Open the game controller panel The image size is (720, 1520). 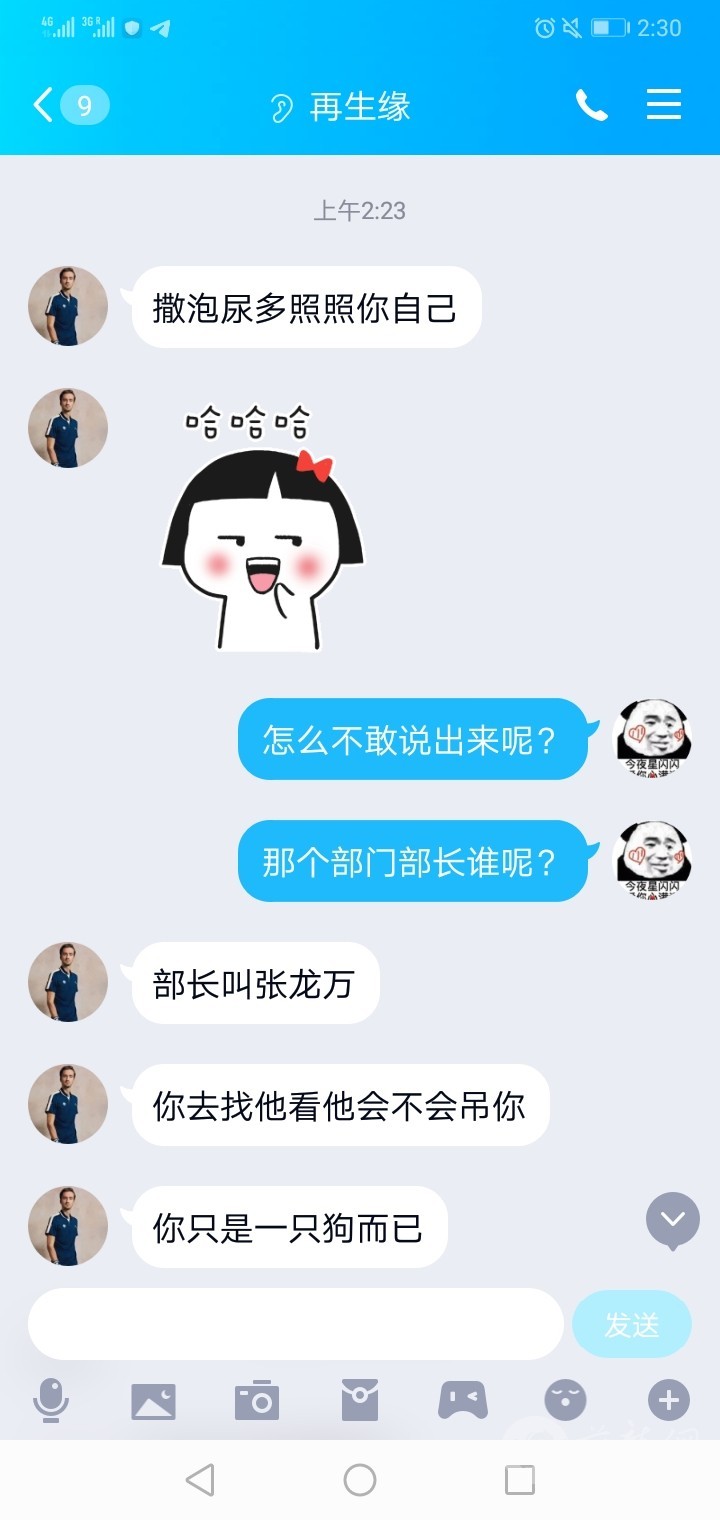463,1400
